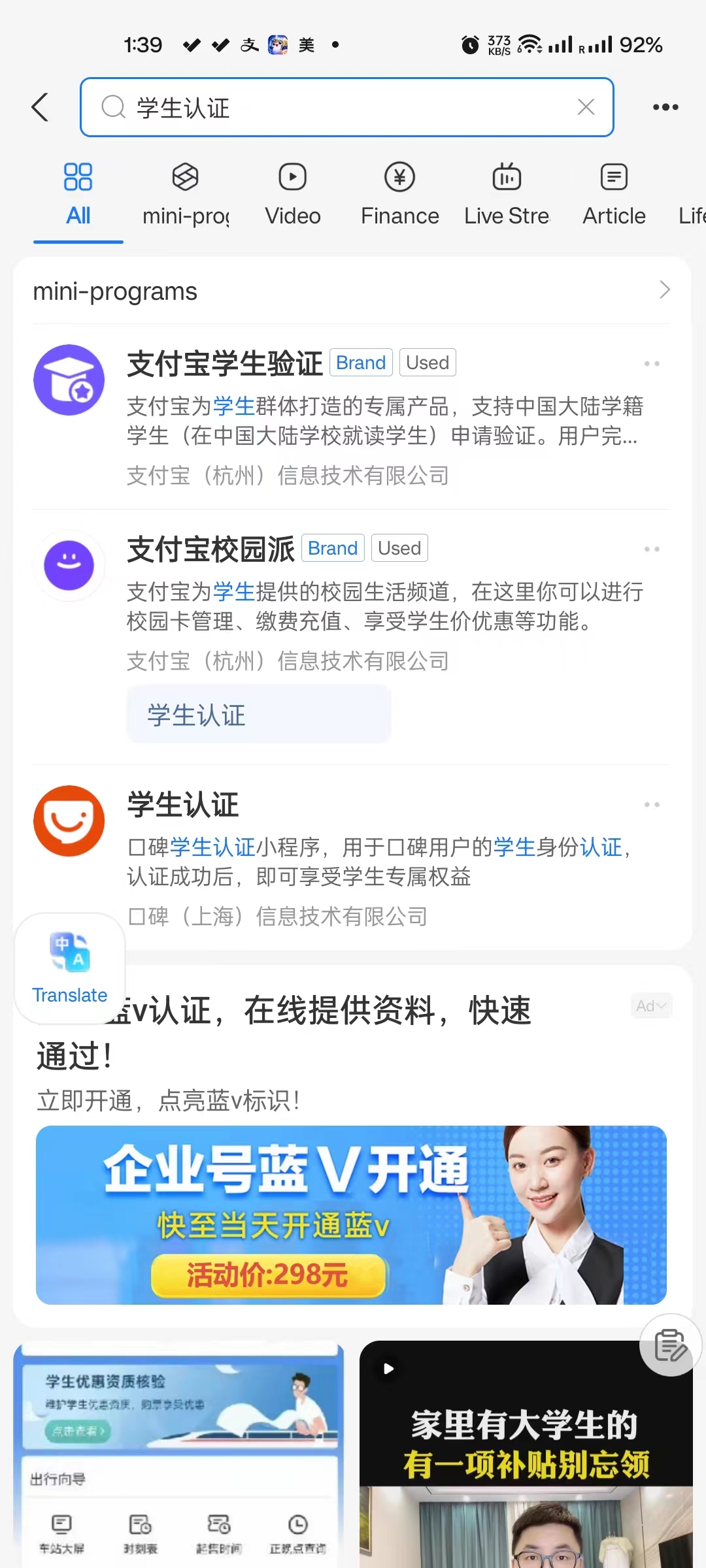The image size is (706, 1568).
Task: Open the search magnifier icon
Action: tap(114, 106)
